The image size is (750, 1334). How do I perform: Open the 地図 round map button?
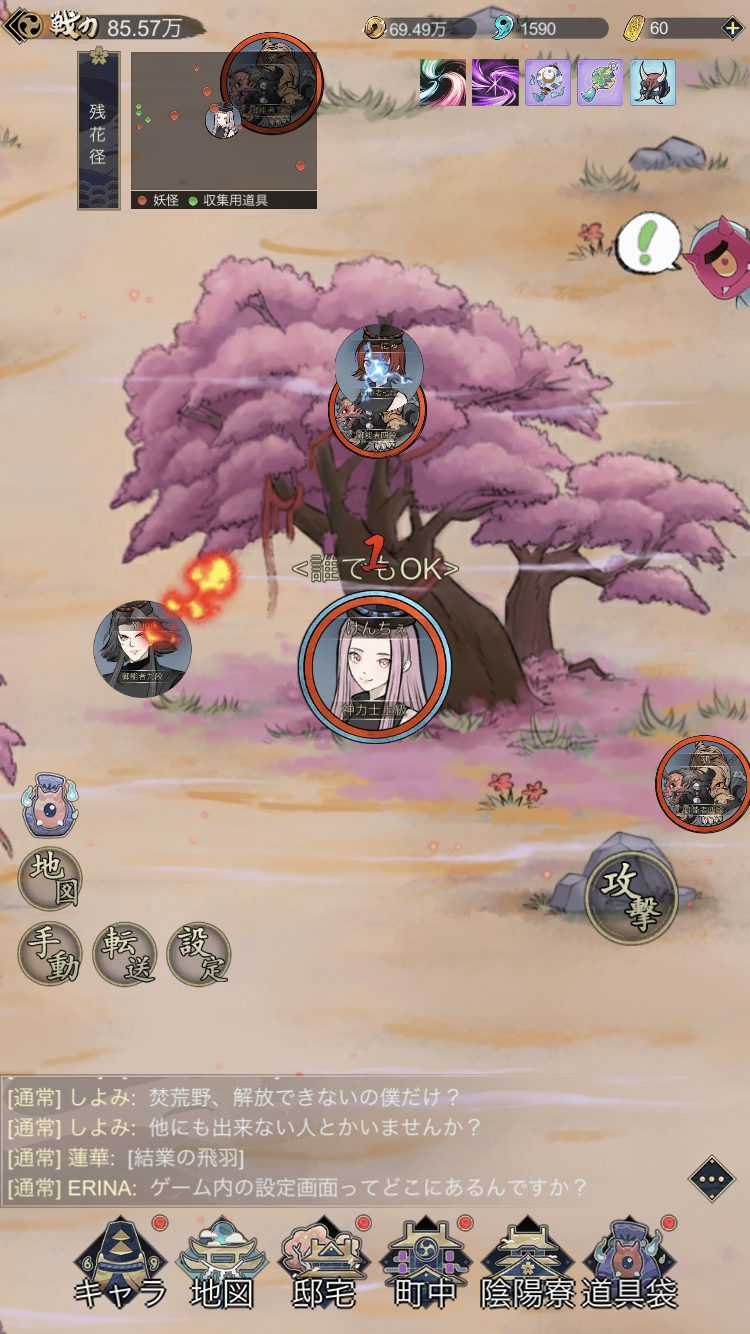point(50,879)
